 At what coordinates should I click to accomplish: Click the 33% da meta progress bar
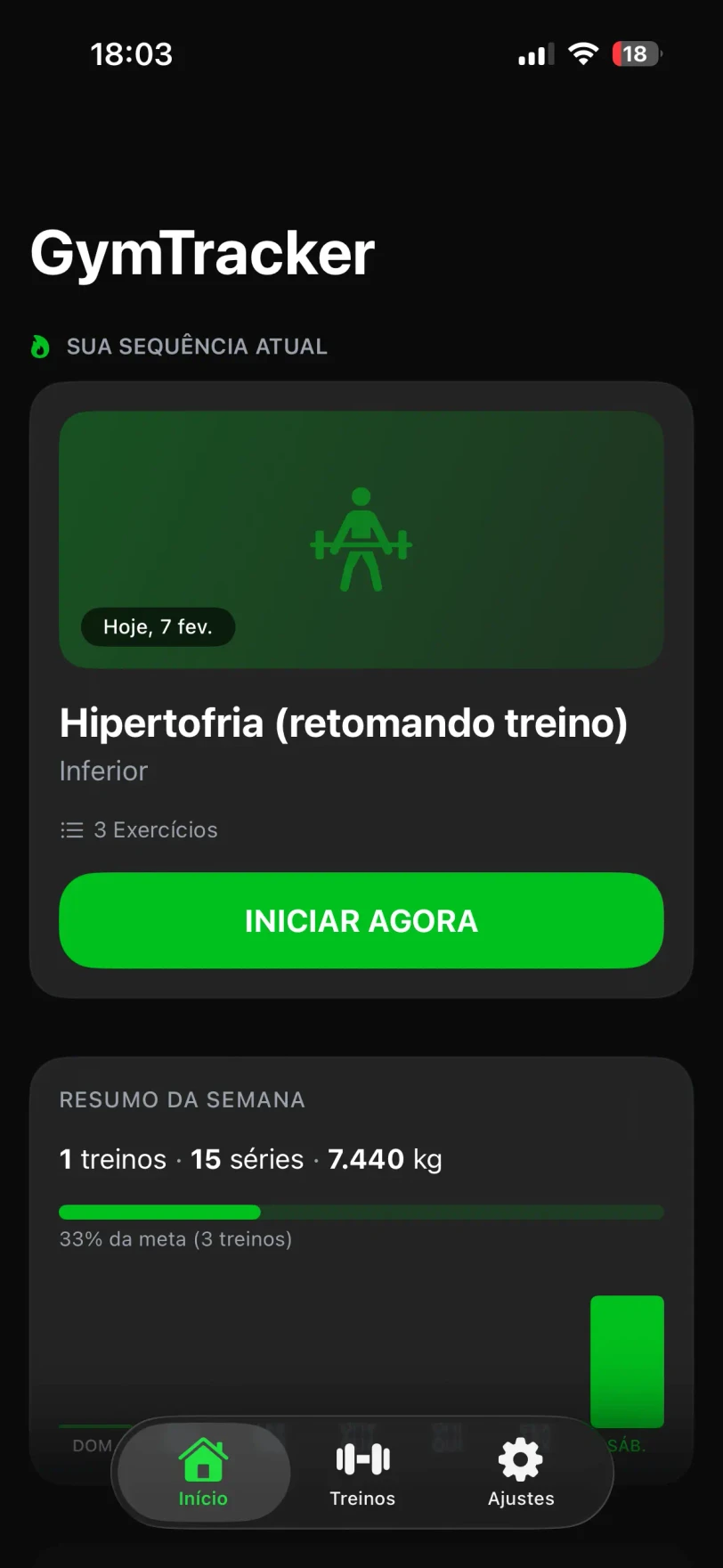click(361, 1212)
